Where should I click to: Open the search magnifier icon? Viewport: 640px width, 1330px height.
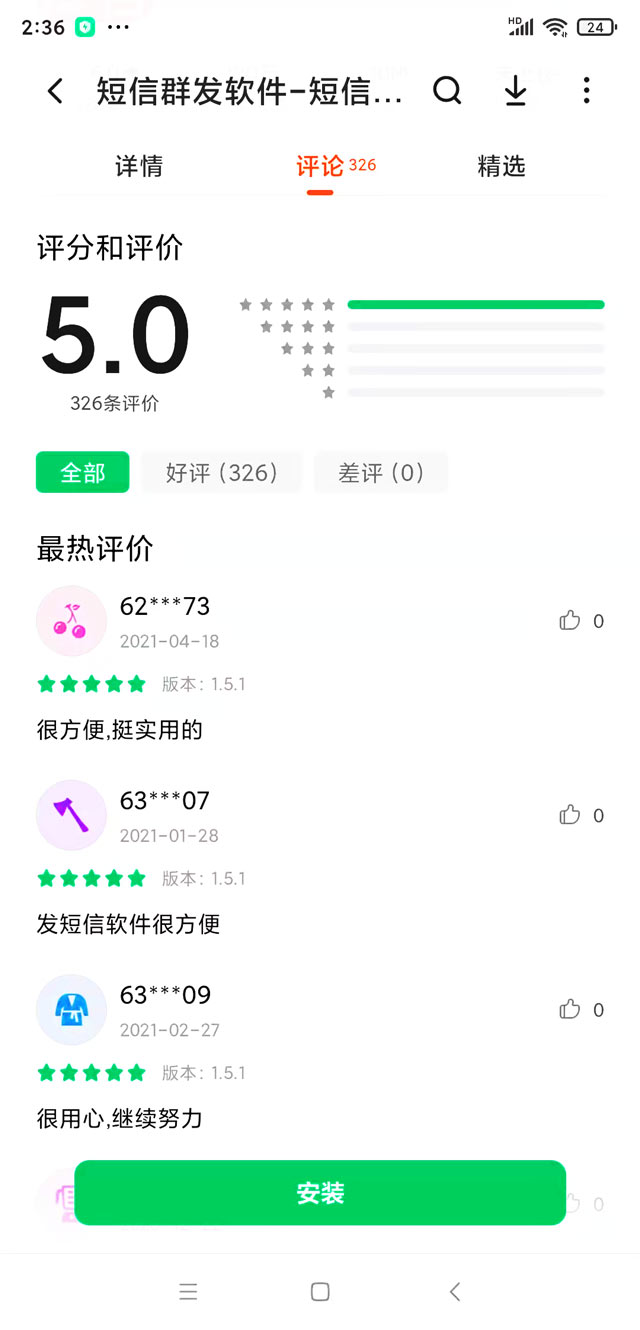click(x=447, y=91)
